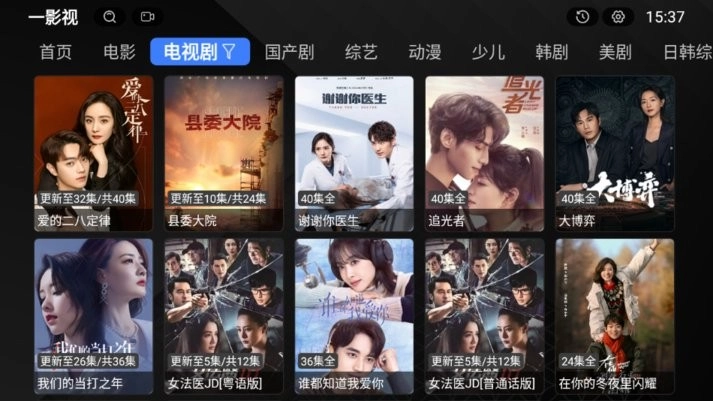Screen dimensions: 713x401
Task: Open watch history clock icon
Action: click(x=582, y=17)
